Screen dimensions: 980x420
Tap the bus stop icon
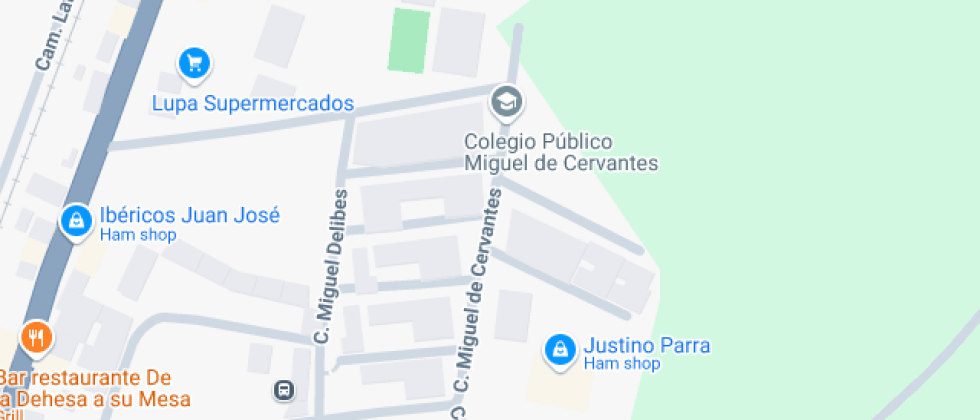click(x=284, y=391)
